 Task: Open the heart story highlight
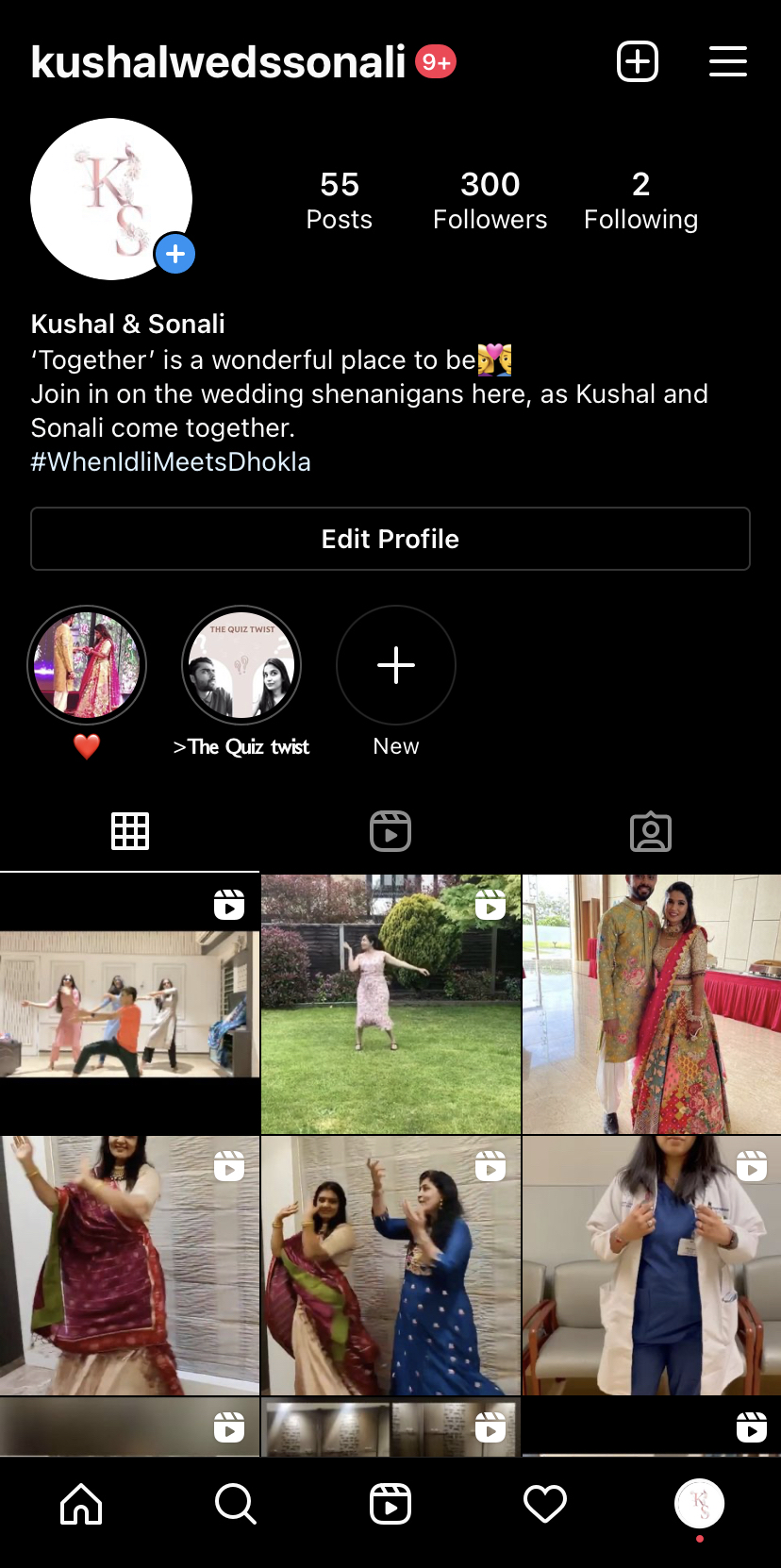[x=87, y=665]
